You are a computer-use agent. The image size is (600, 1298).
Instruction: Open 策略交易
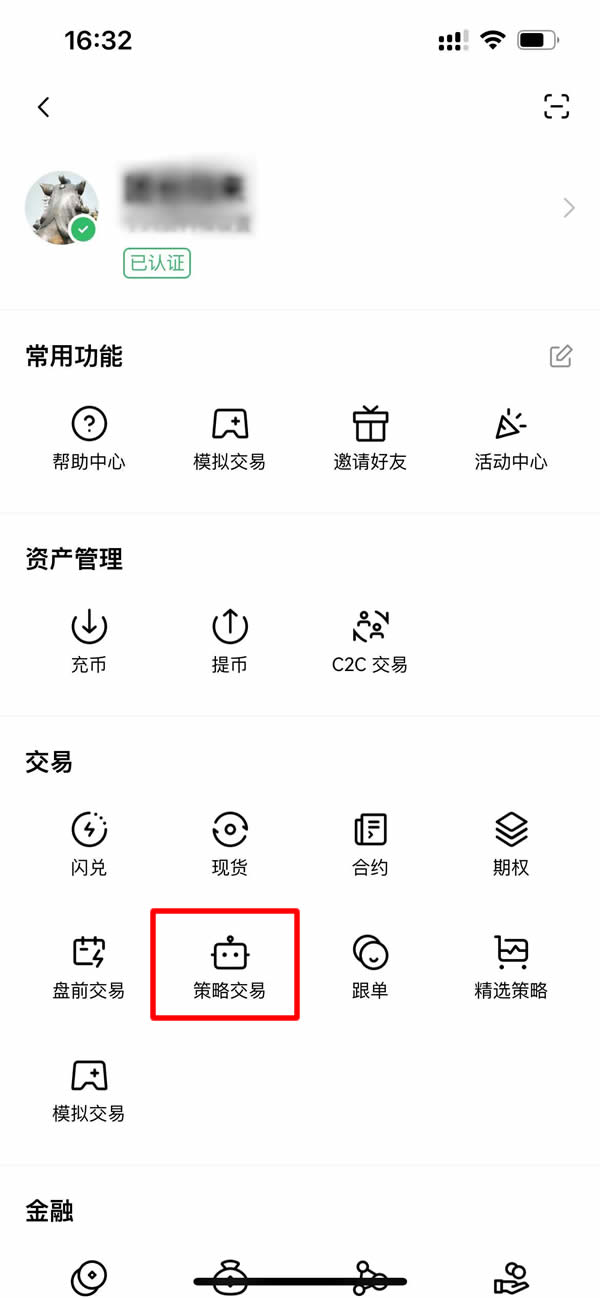pos(229,967)
